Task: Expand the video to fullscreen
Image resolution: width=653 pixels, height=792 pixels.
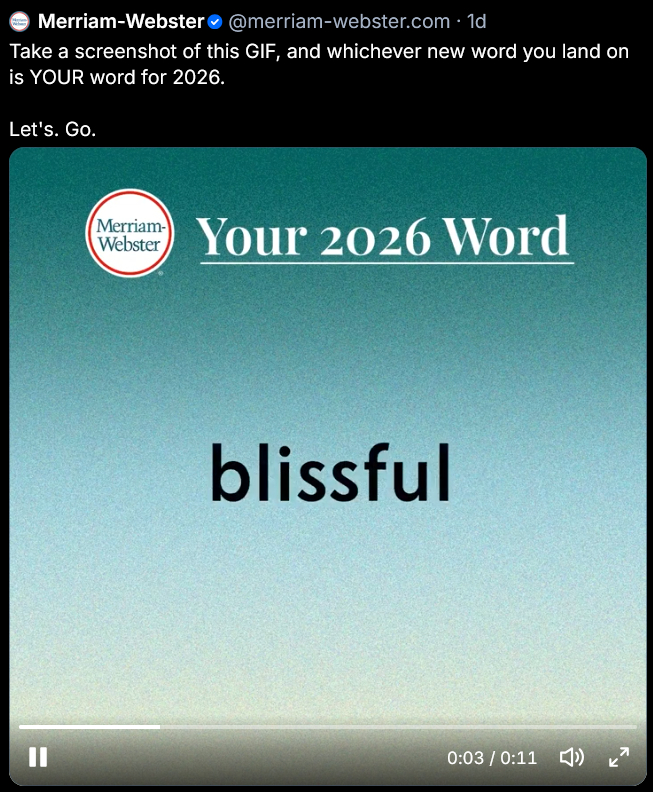Action: [x=619, y=757]
